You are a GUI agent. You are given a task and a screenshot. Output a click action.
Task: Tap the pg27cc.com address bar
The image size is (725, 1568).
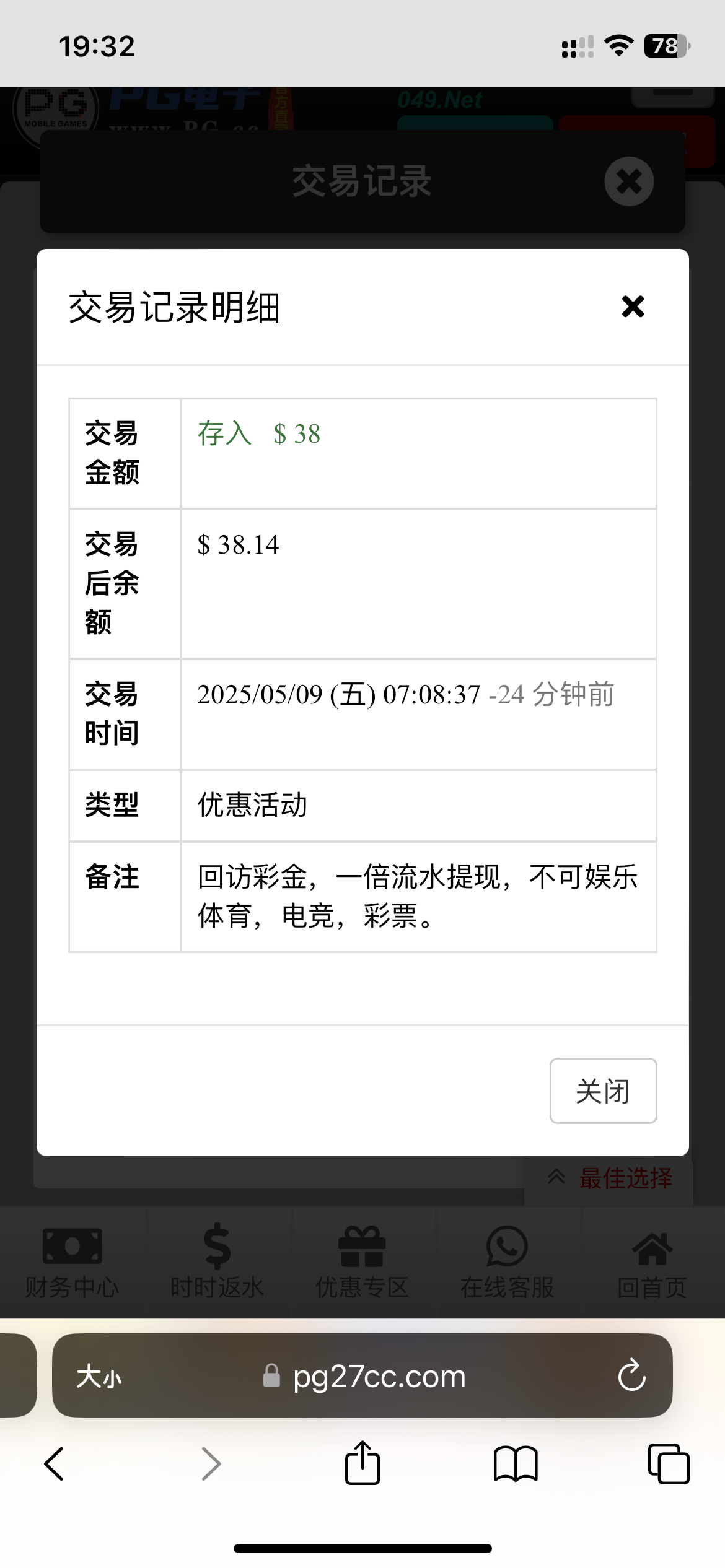378,1377
